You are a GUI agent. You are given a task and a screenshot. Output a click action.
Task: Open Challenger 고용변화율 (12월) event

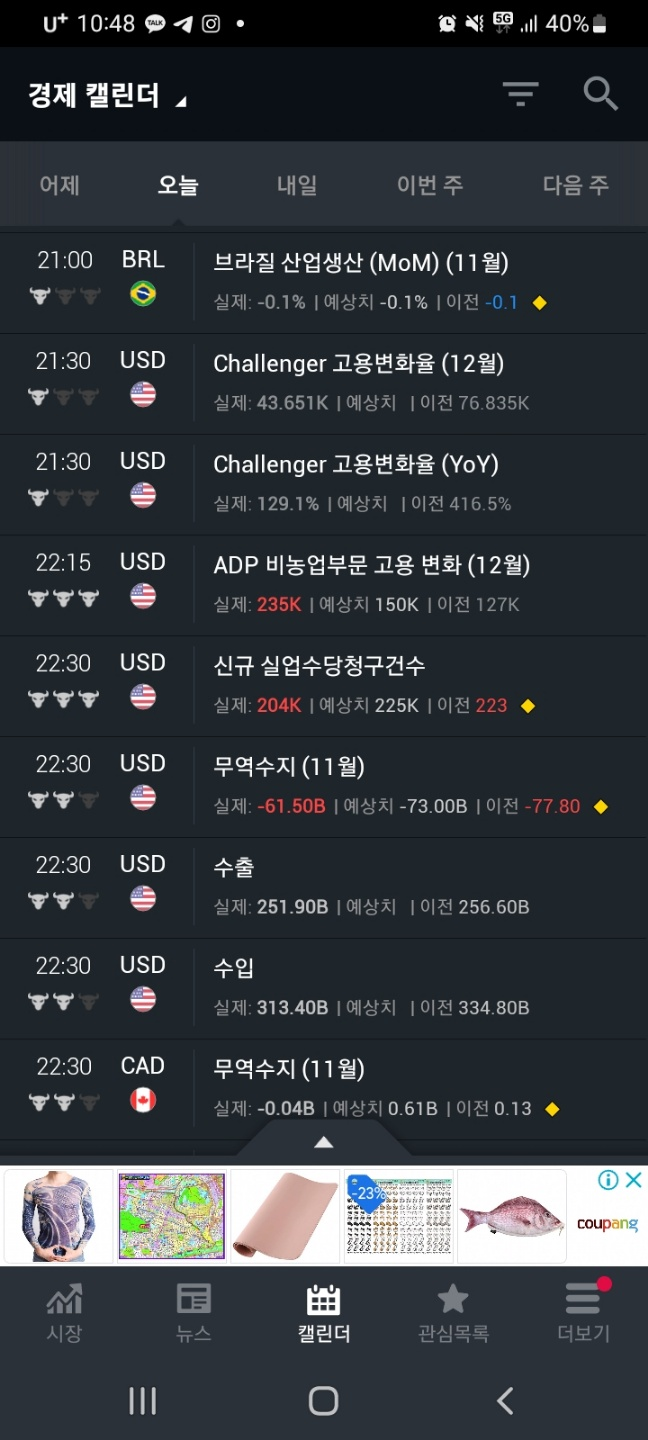324,384
